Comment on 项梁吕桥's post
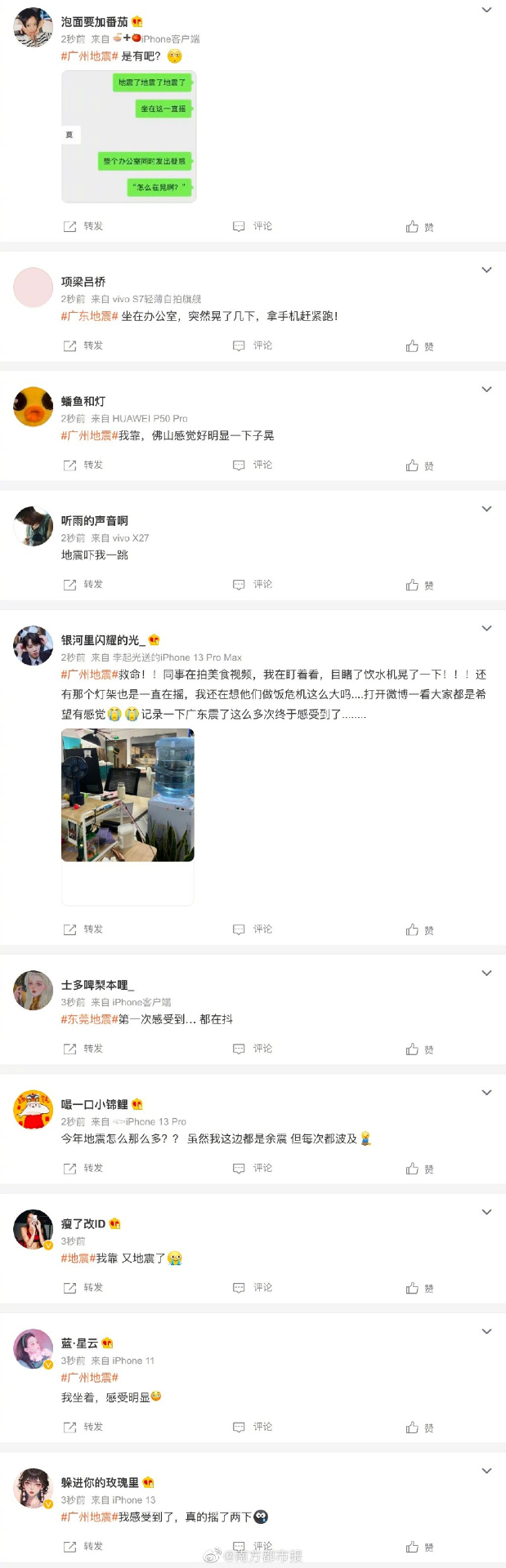The image size is (506, 1568). [253, 345]
